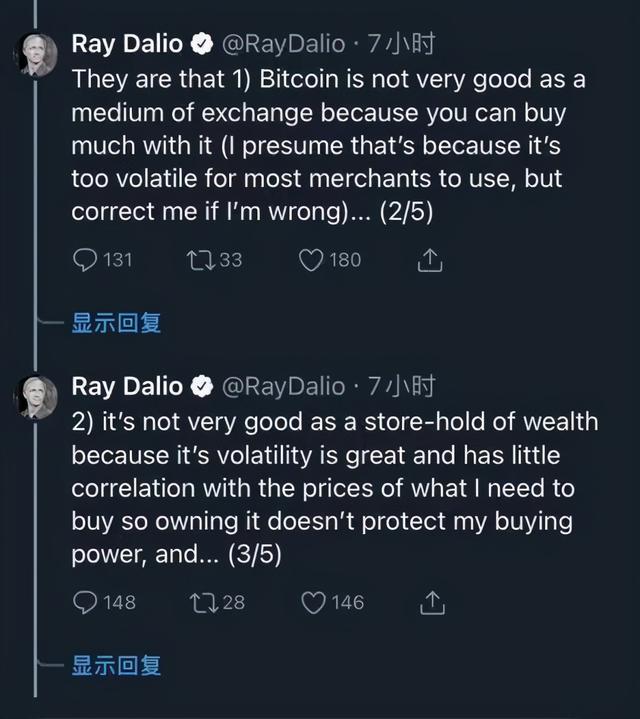Open Ray Dalio's avatar on the (3/5) tweet
This screenshot has width=640, height=719.
pos(34,397)
